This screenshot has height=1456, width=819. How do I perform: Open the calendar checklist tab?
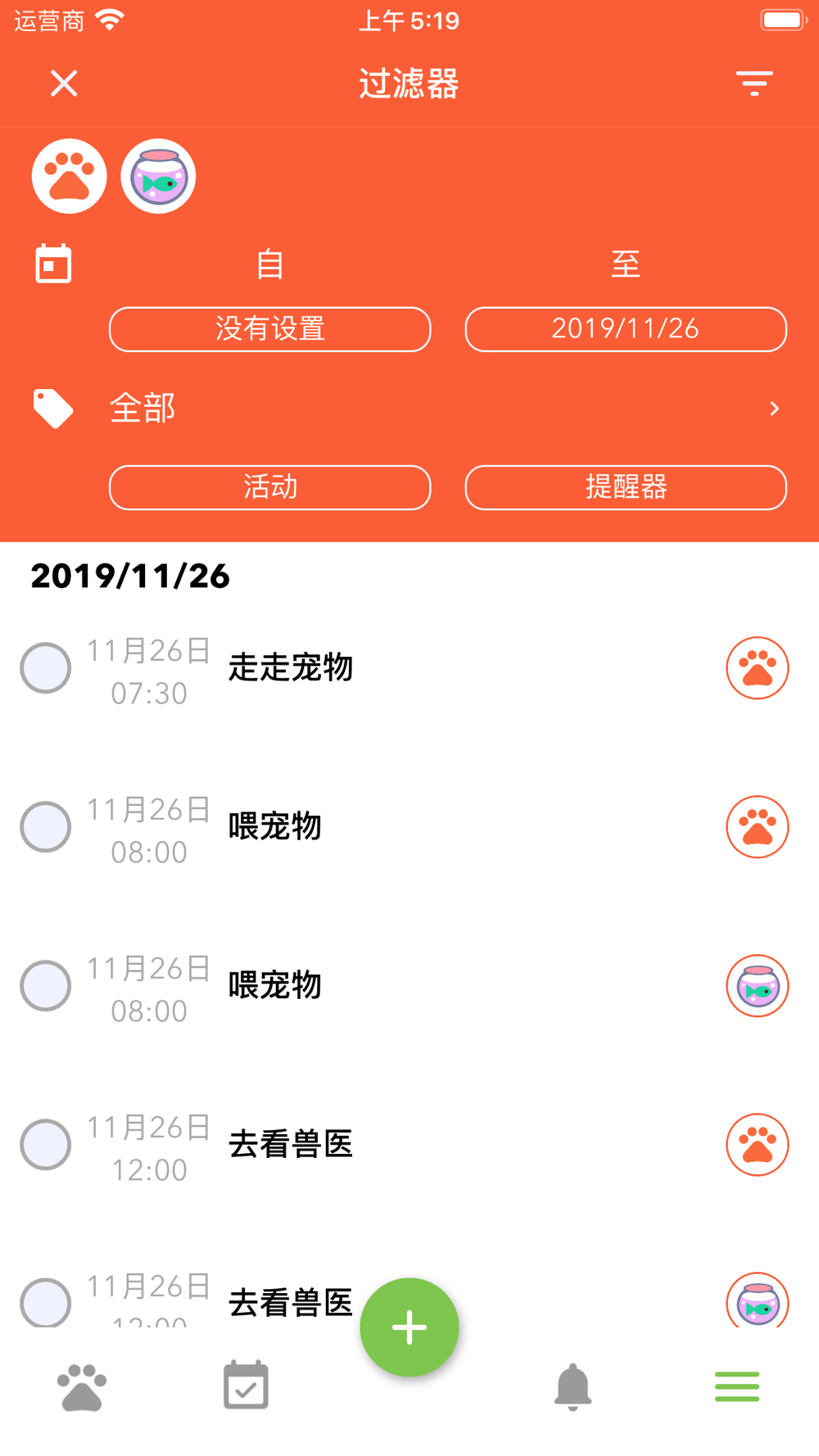pos(246,1386)
